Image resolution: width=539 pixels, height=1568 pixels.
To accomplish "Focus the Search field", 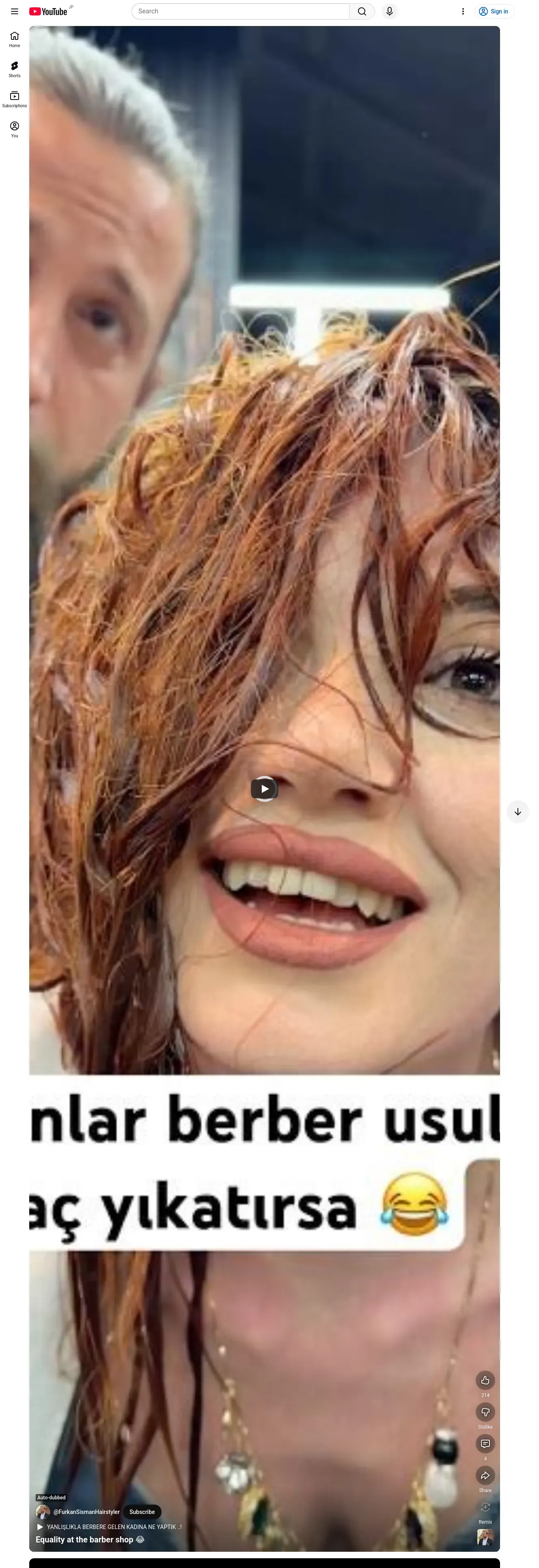I will [240, 11].
